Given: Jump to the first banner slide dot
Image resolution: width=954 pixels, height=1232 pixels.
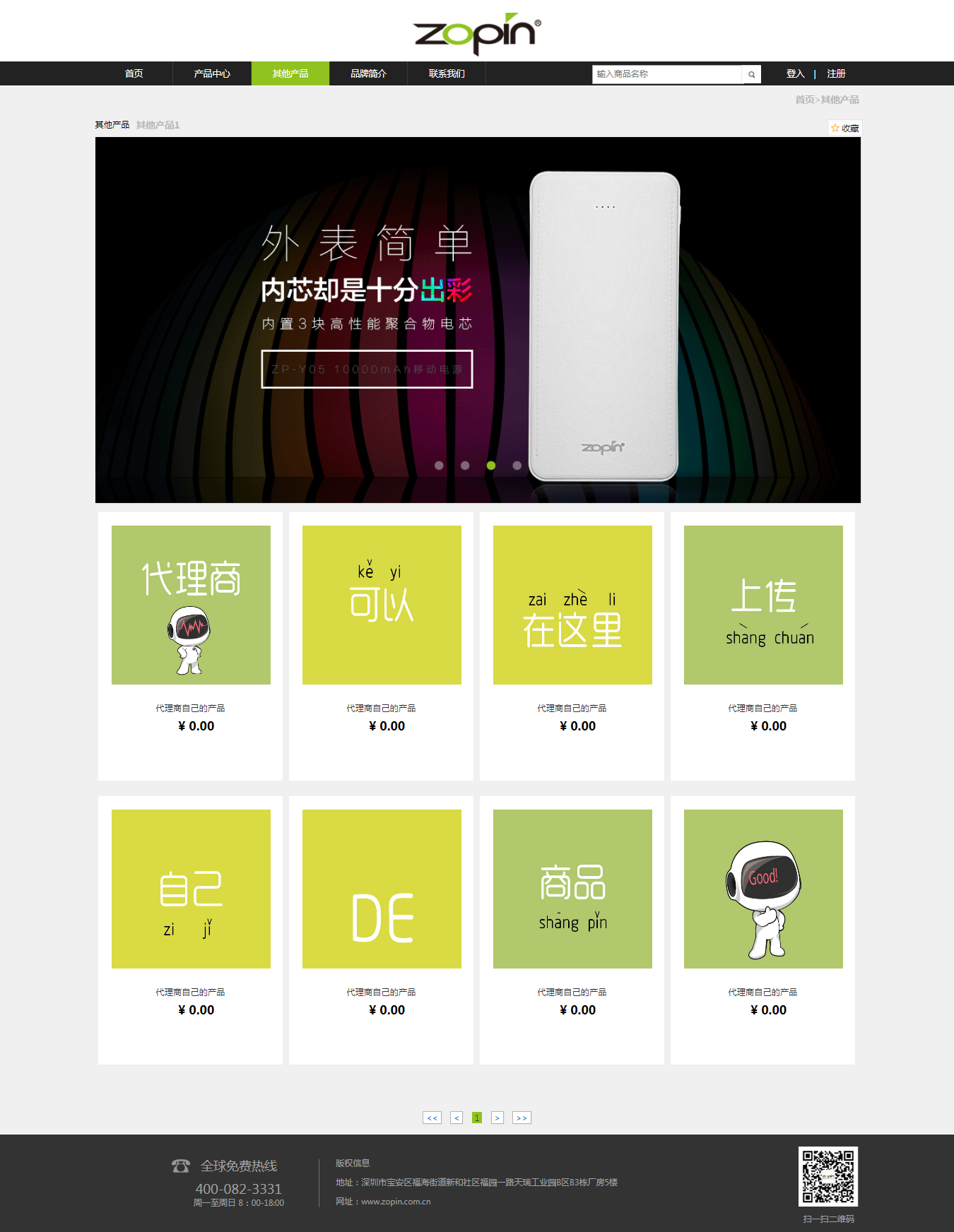Looking at the screenshot, I should [x=439, y=466].
